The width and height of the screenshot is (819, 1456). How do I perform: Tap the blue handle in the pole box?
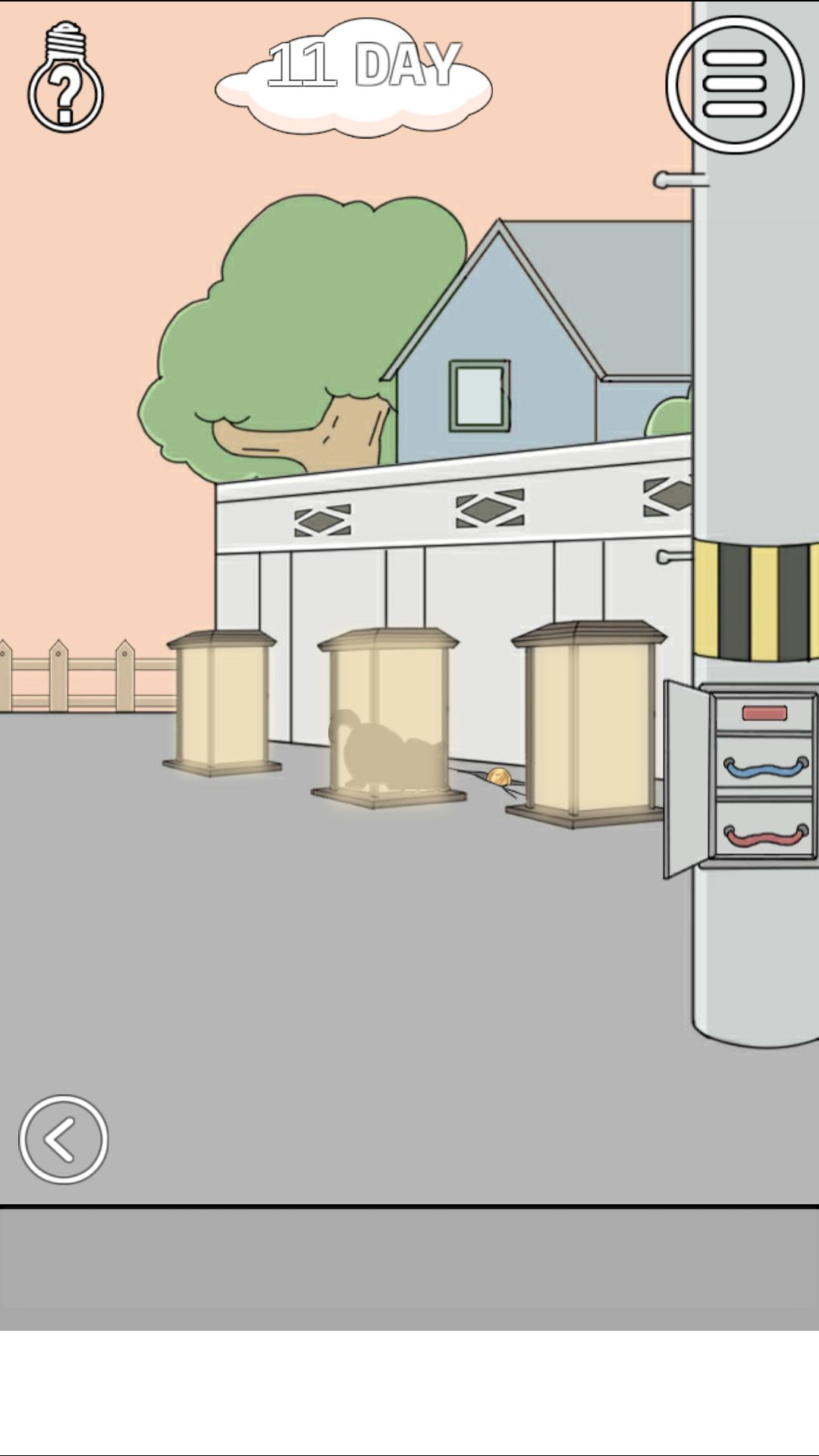(x=764, y=767)
